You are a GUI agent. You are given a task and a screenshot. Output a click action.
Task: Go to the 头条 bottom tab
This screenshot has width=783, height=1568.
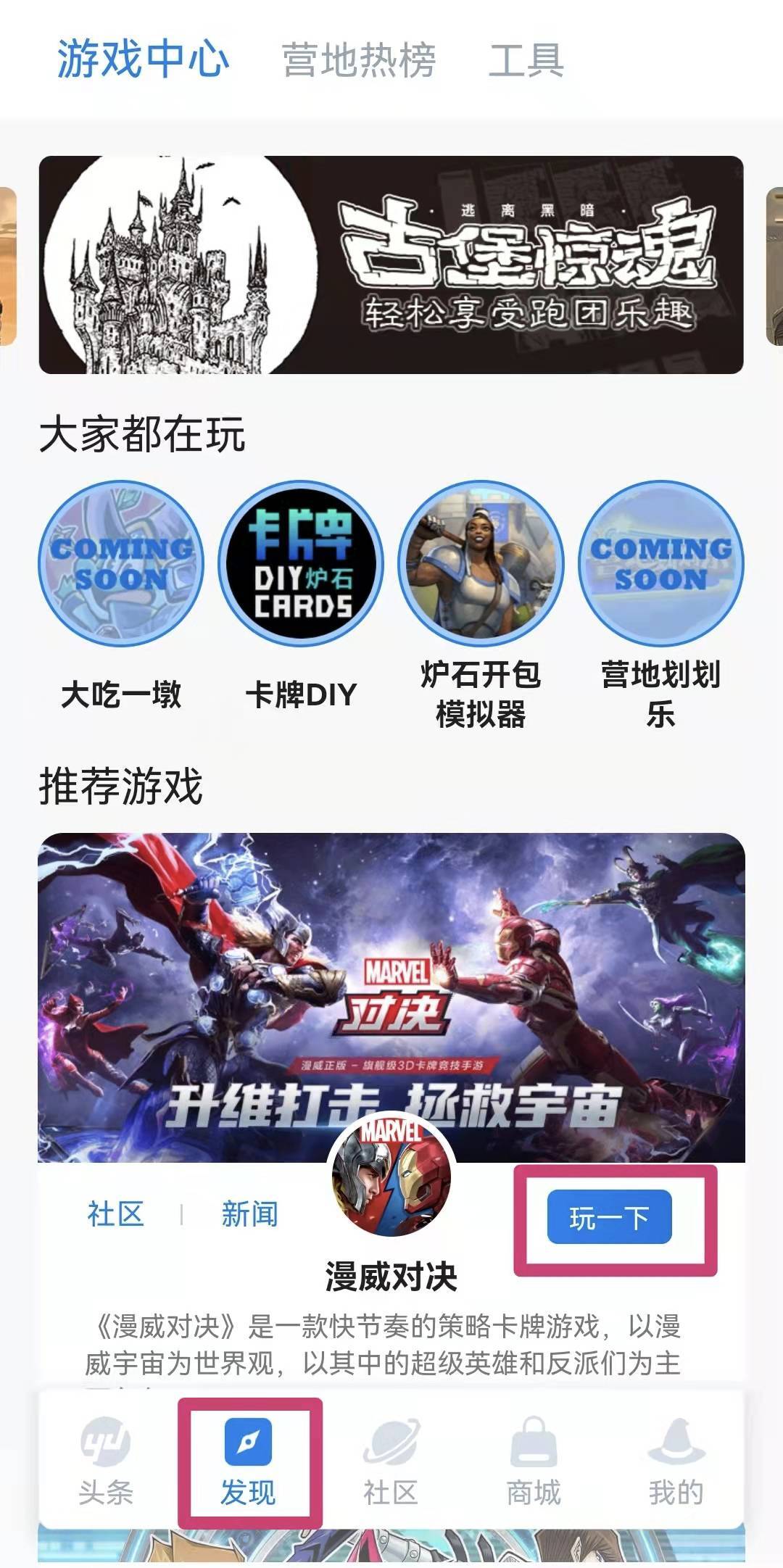[106, 1459]
